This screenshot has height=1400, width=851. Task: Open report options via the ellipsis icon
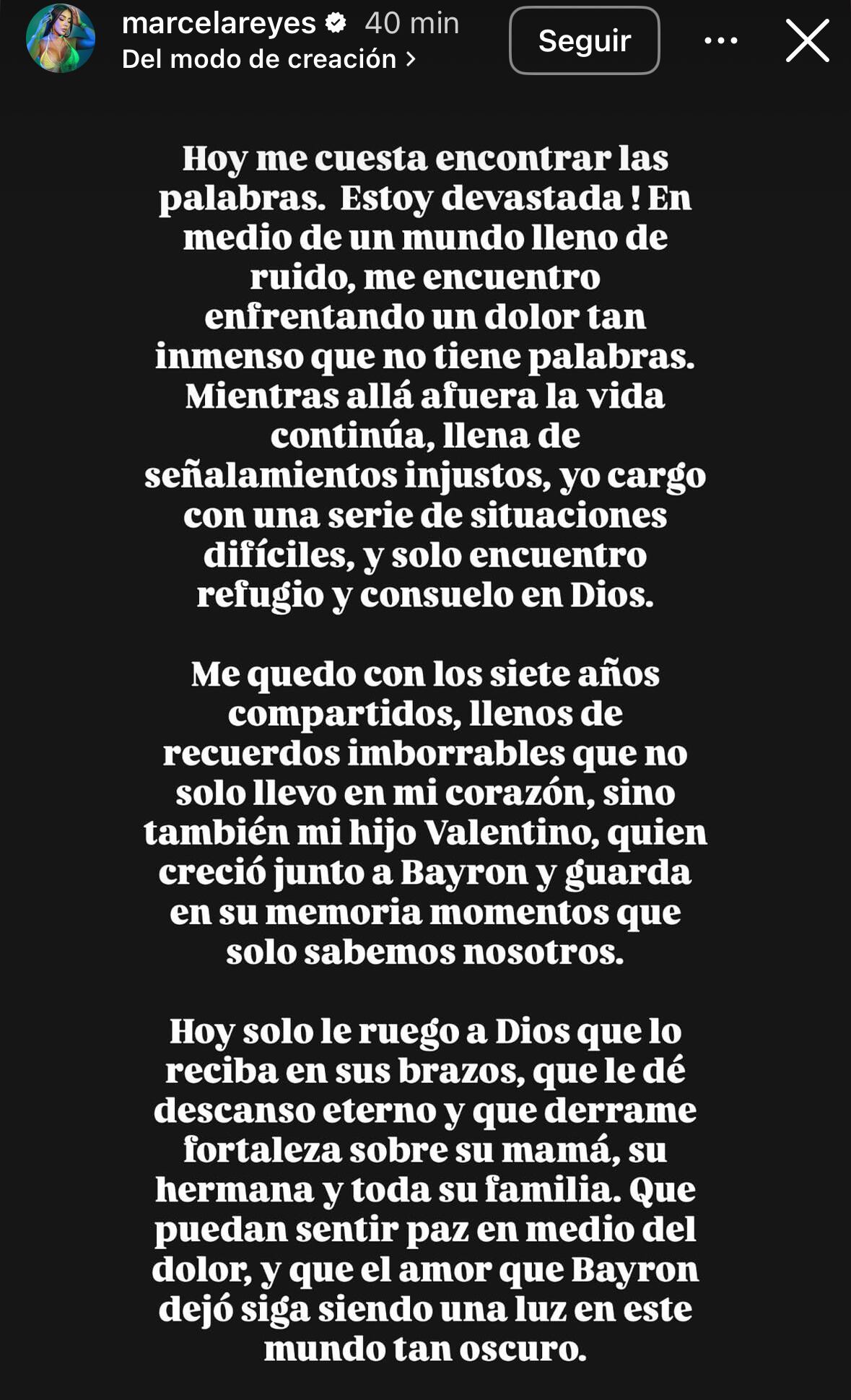click(721, 40)
